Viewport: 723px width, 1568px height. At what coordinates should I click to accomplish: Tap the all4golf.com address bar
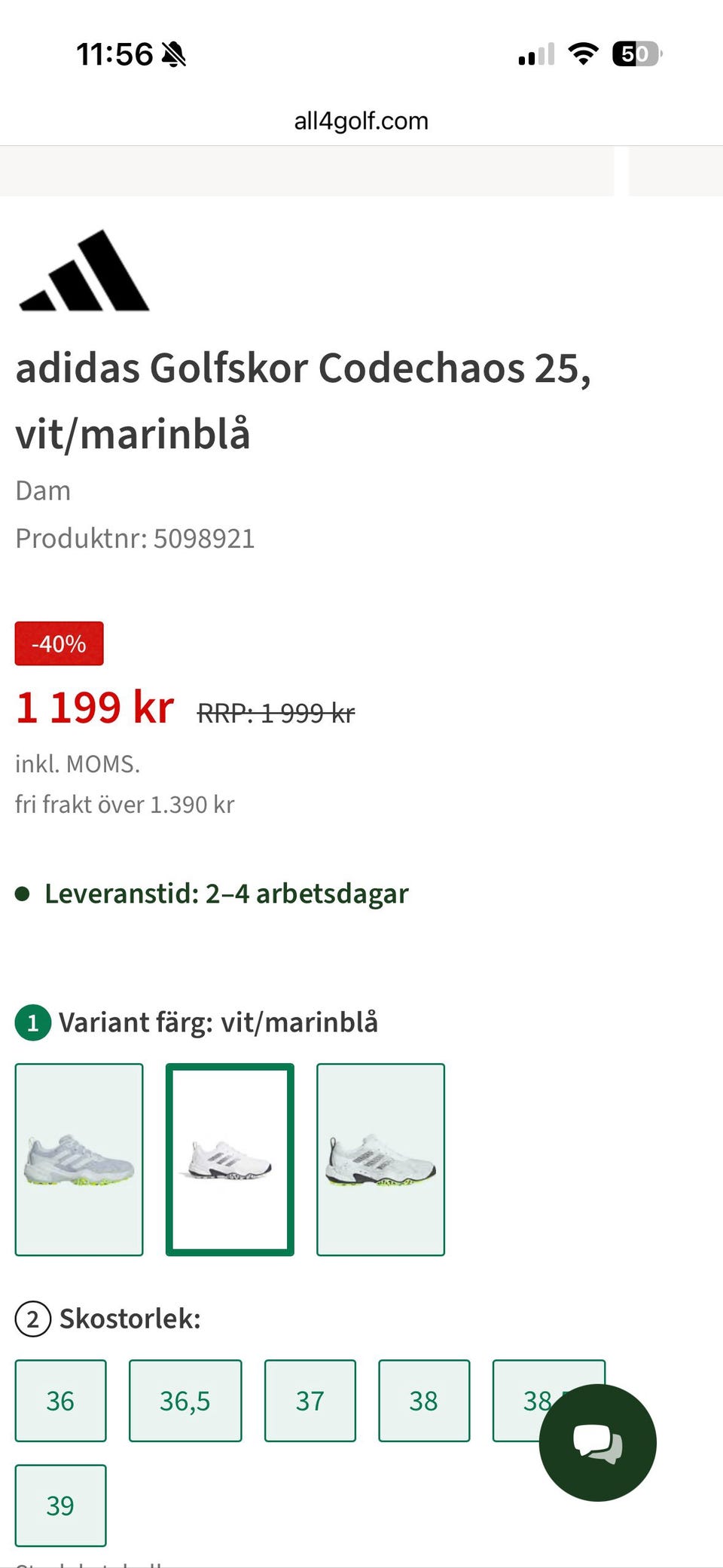(360, 120)
